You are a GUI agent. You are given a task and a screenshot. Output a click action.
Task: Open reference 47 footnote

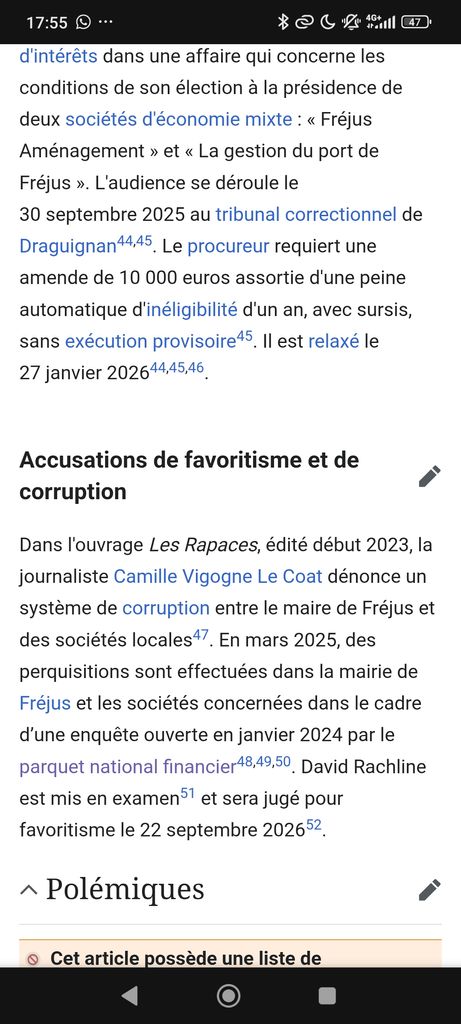coord(200,635)
